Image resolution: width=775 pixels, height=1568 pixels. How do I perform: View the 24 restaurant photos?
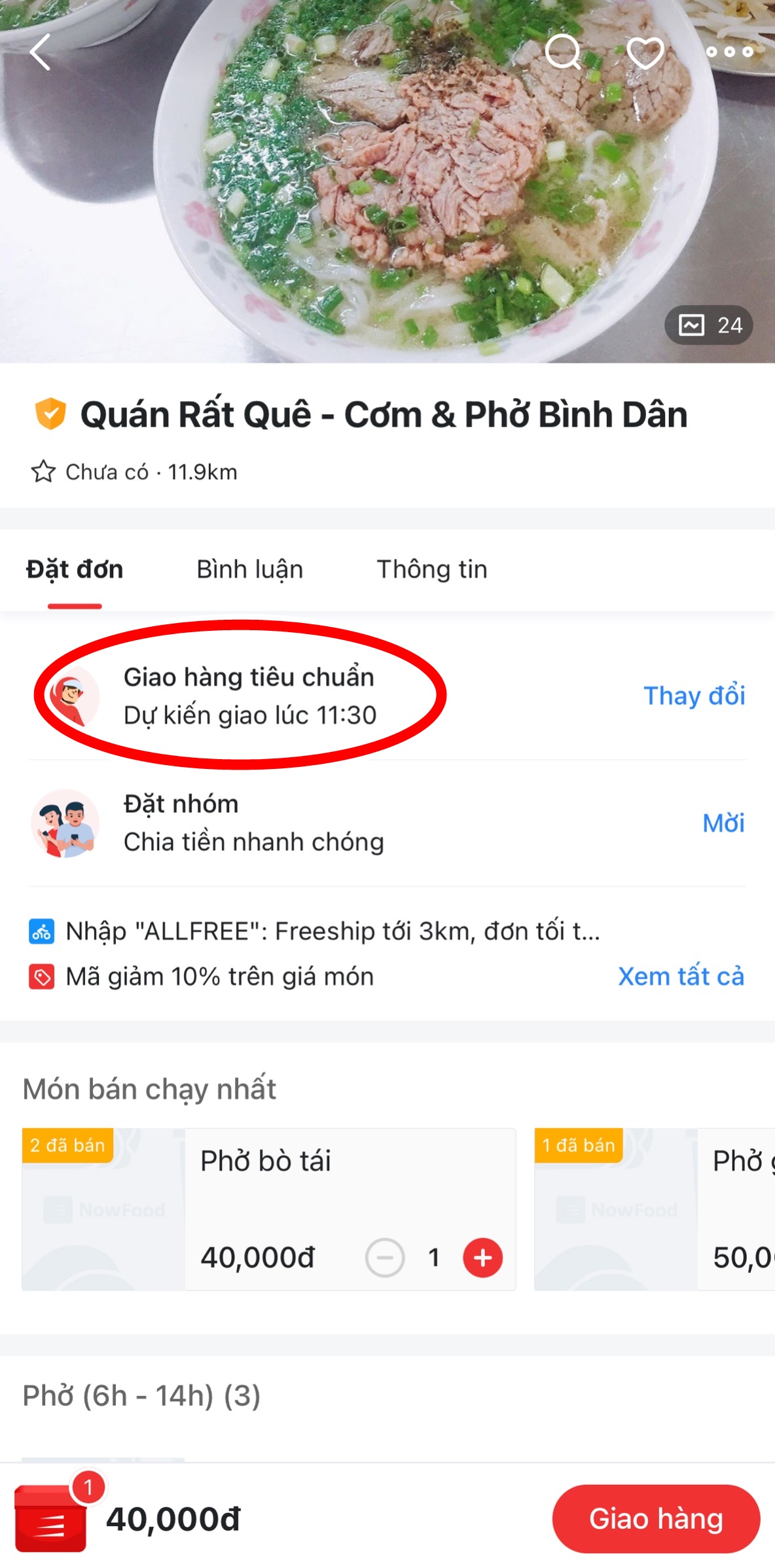(x=709, y=325)
